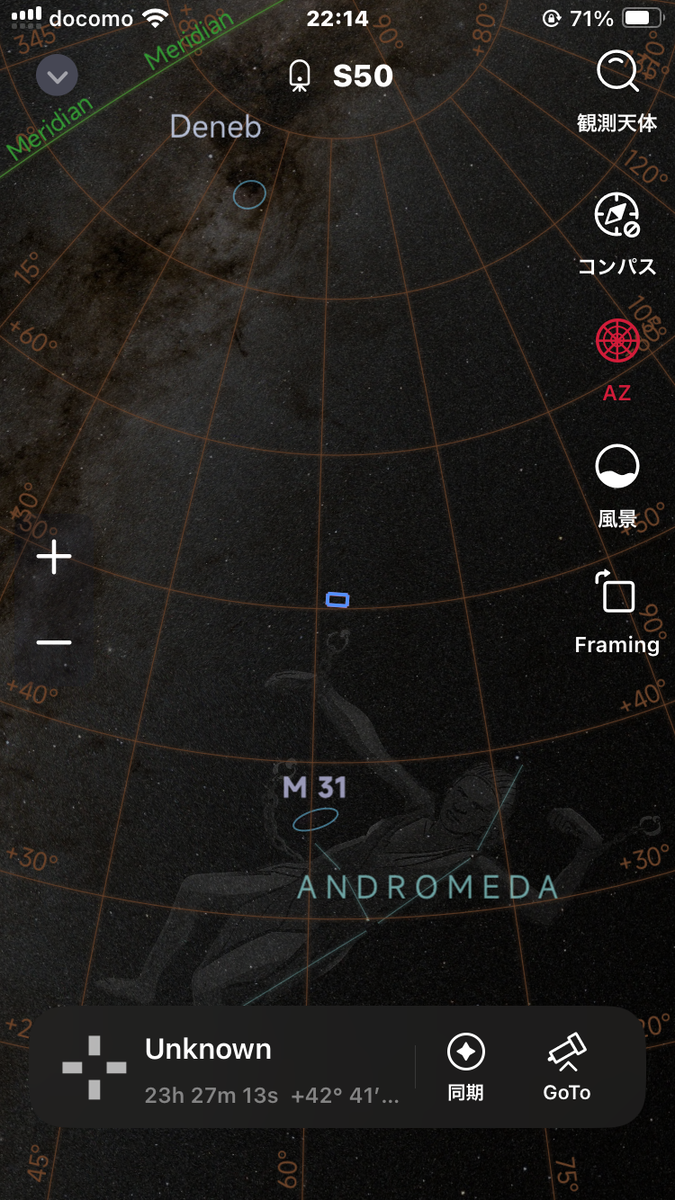Zoom out with the minus button

[54, 641]
